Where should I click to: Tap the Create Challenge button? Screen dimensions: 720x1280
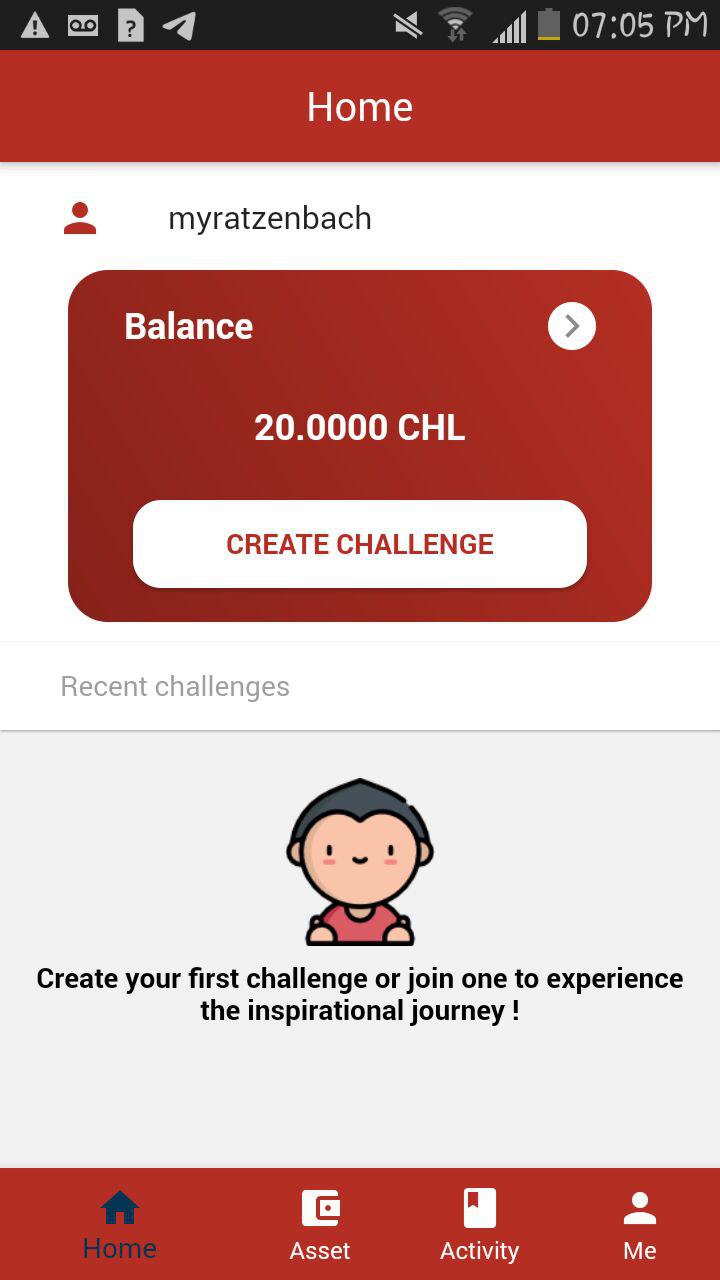click(x=360, y=544)
